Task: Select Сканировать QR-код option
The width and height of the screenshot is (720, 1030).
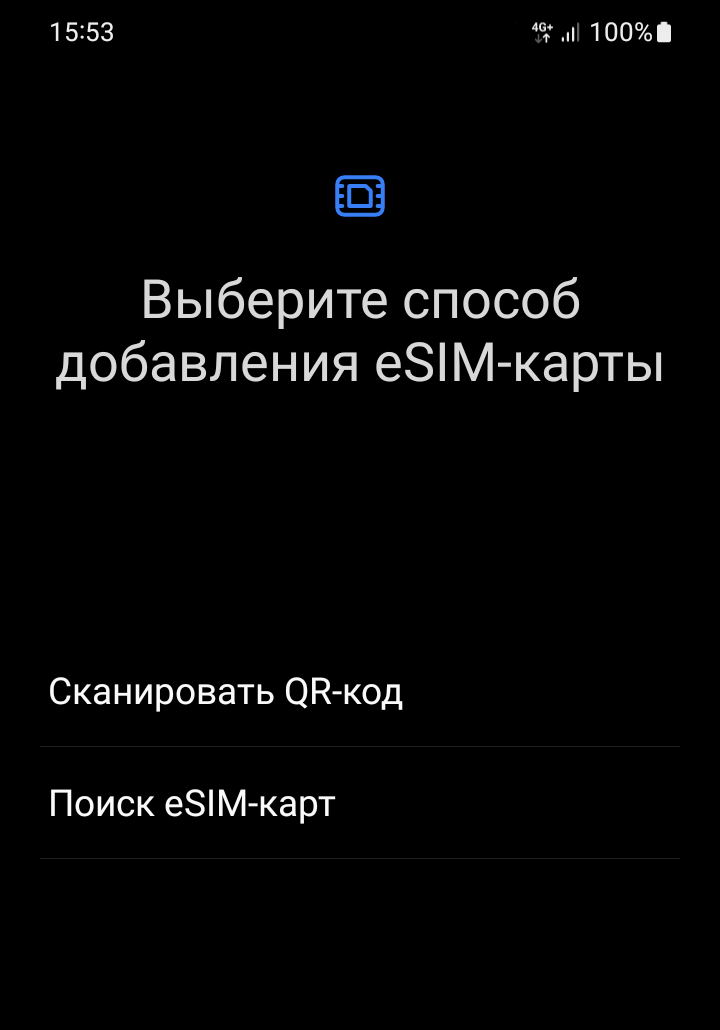Action: click(226, 692)
